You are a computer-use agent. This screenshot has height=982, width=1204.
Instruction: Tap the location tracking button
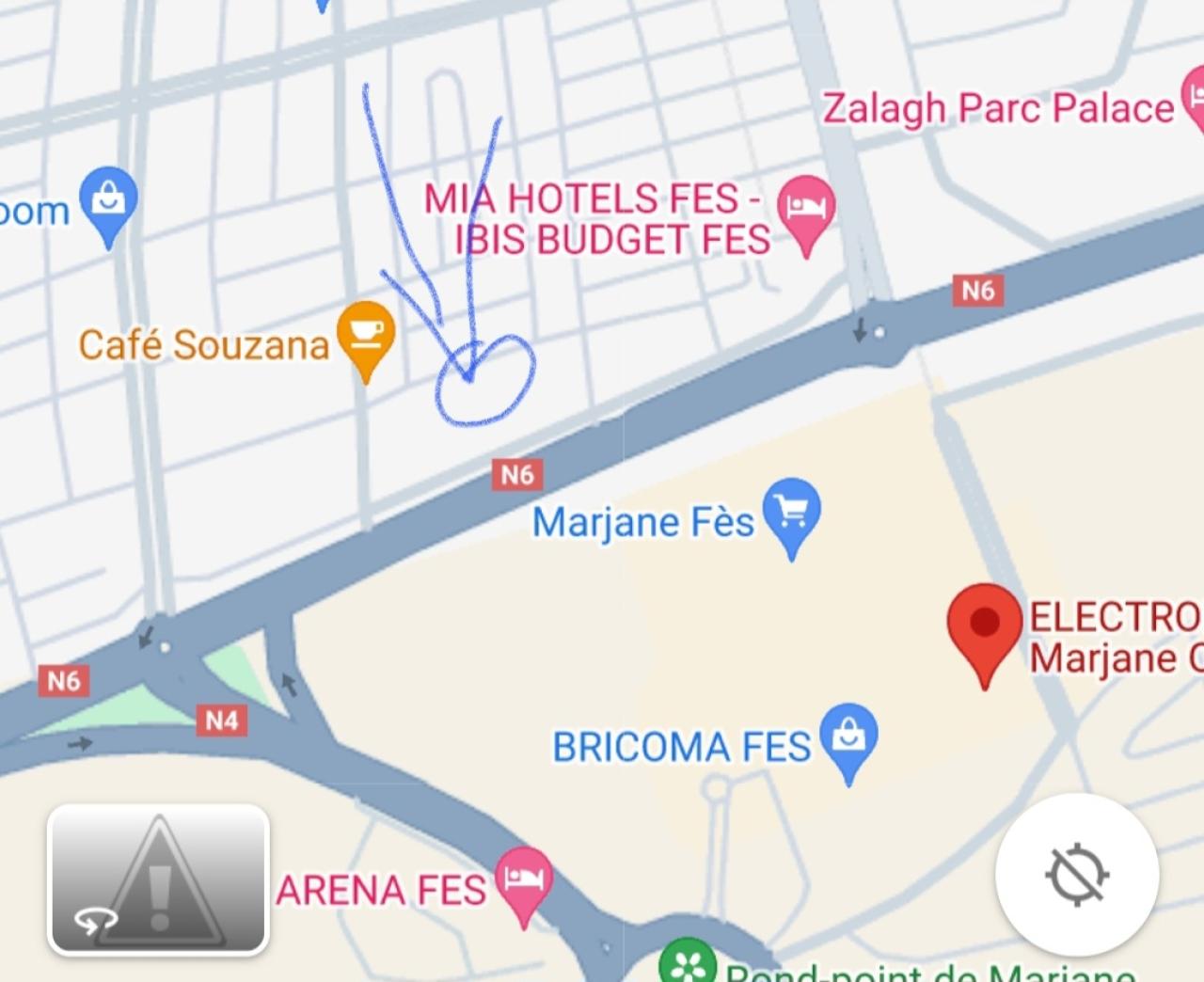coord(1077,875)
